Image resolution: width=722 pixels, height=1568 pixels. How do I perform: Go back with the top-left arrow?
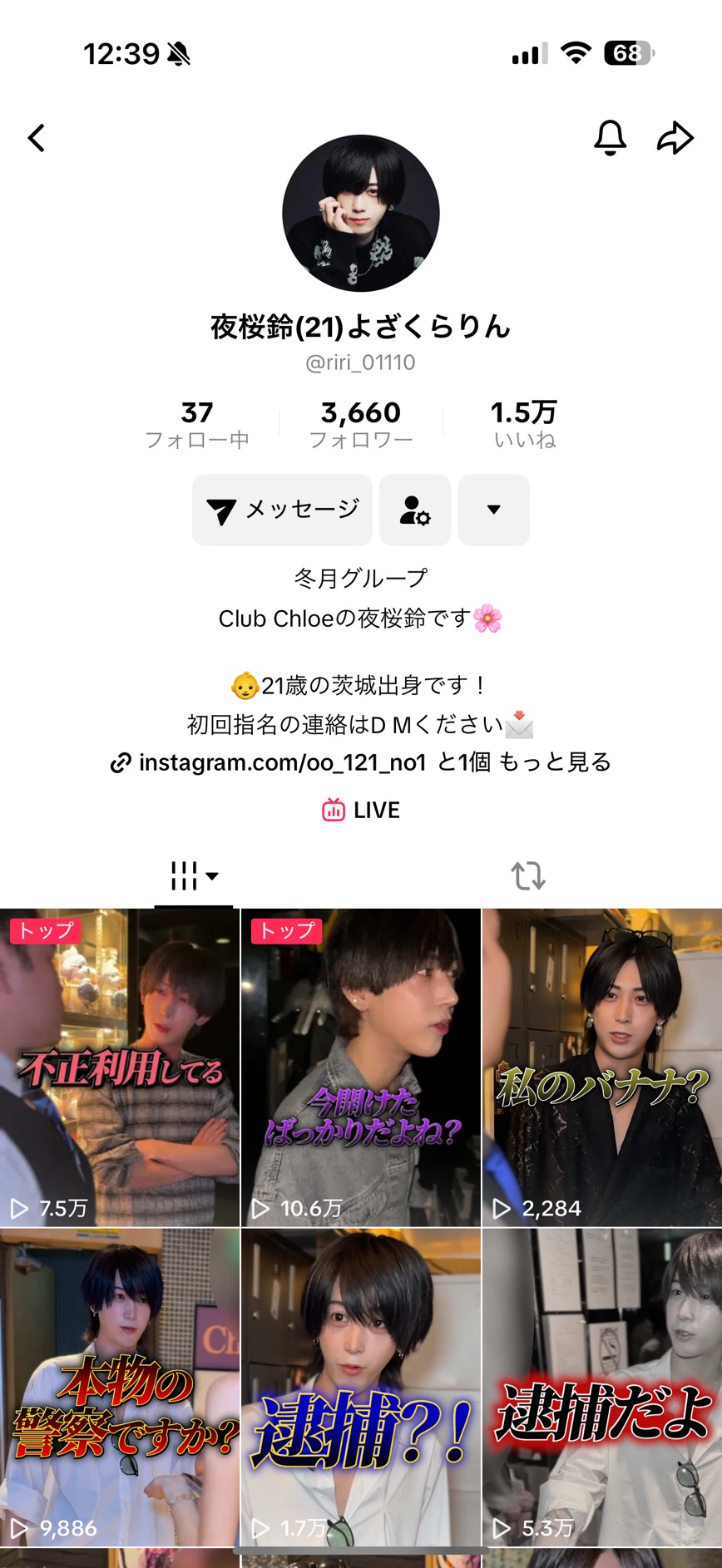(x=37, y=138)
